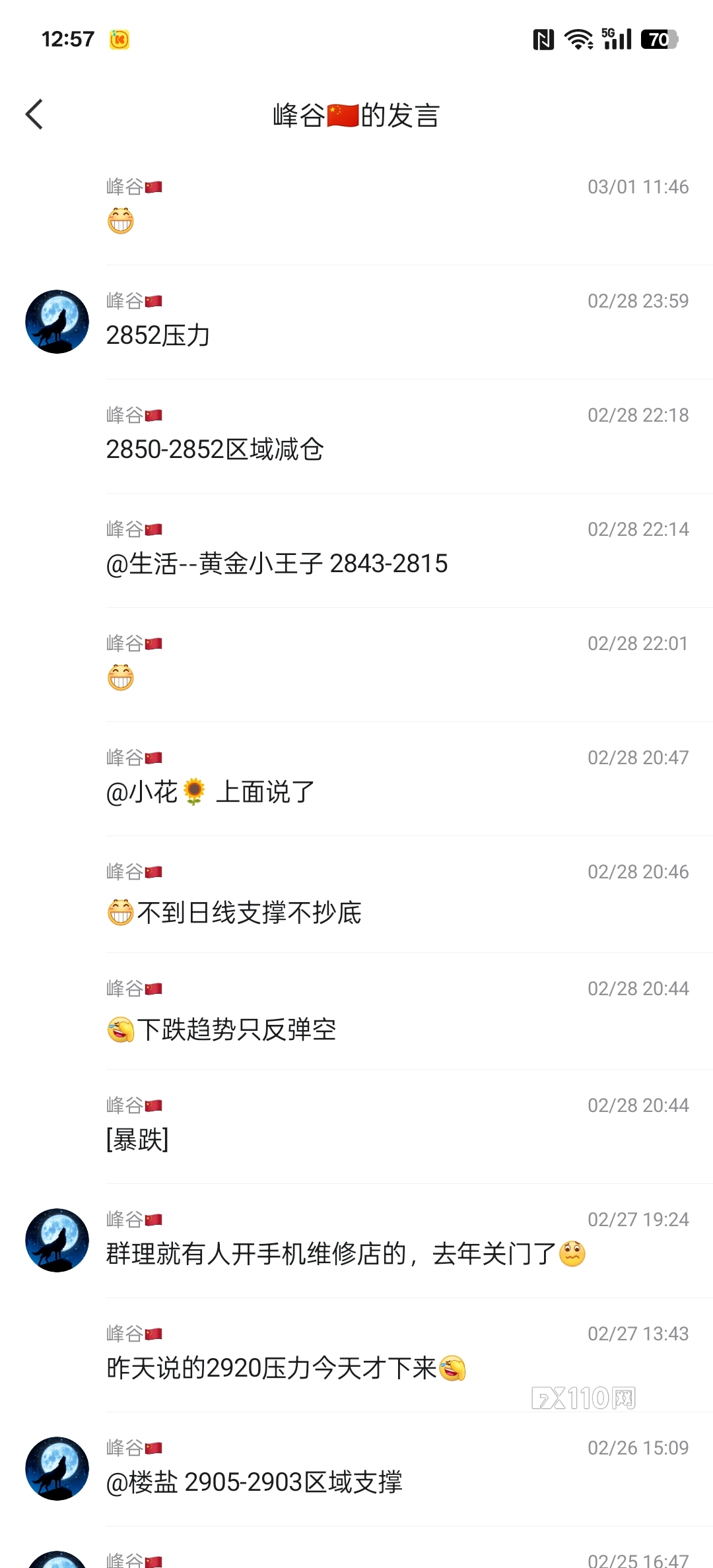Go back from 峰谷's messages page
Screen dimensions: 713x1568
(34, 115)
